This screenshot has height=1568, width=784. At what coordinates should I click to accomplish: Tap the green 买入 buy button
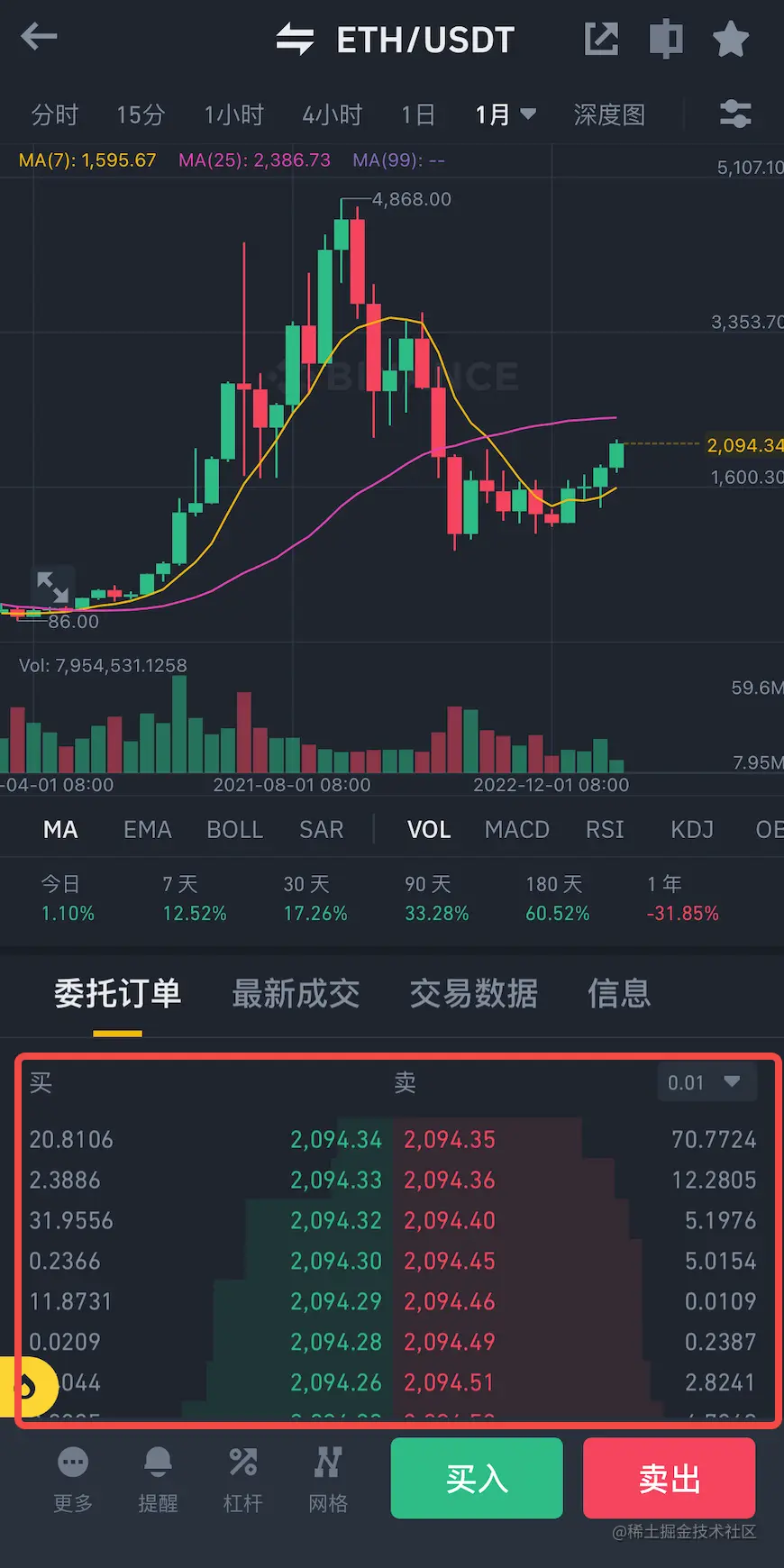(x=477, y=1478)
